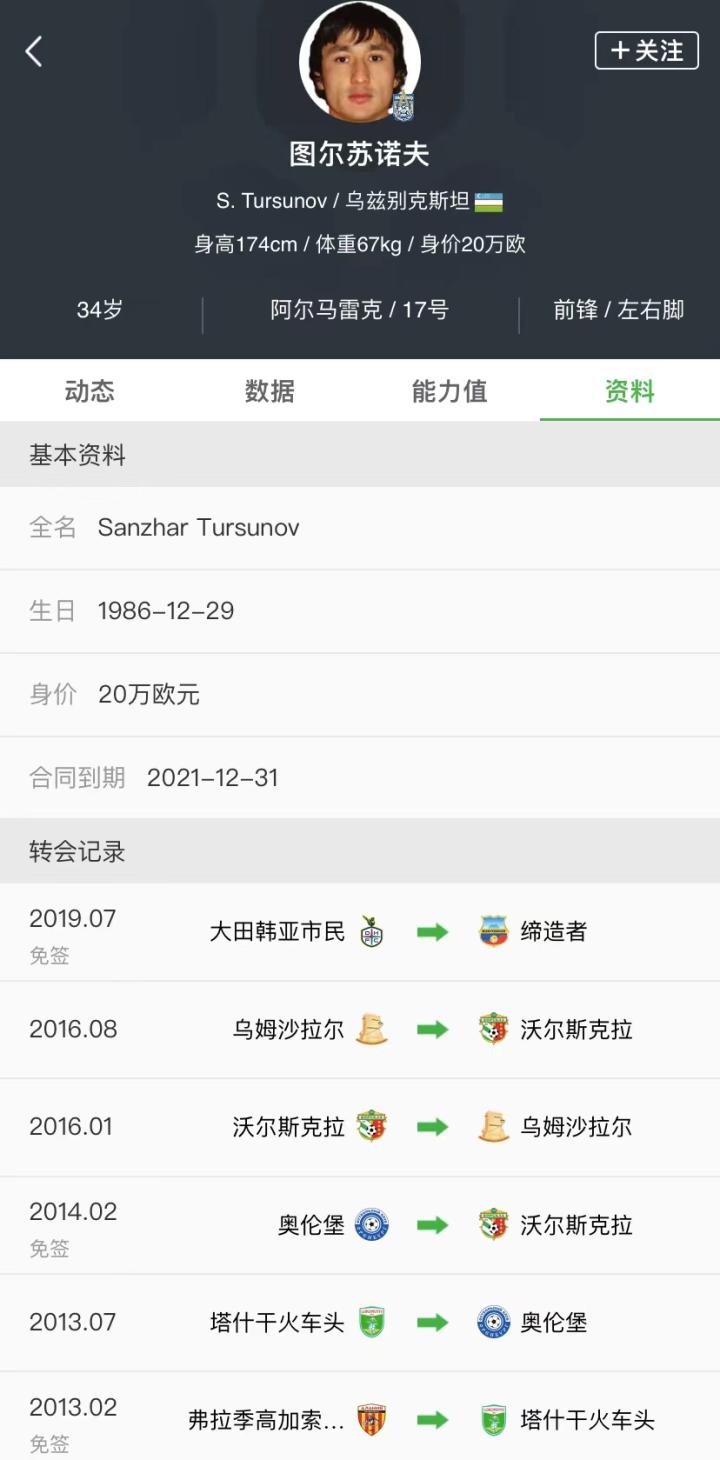This screenshot has height=1460, width=720.
Task: Open the 2013.02 transfer to 塔什干火车头
Action: (360, 1419)
